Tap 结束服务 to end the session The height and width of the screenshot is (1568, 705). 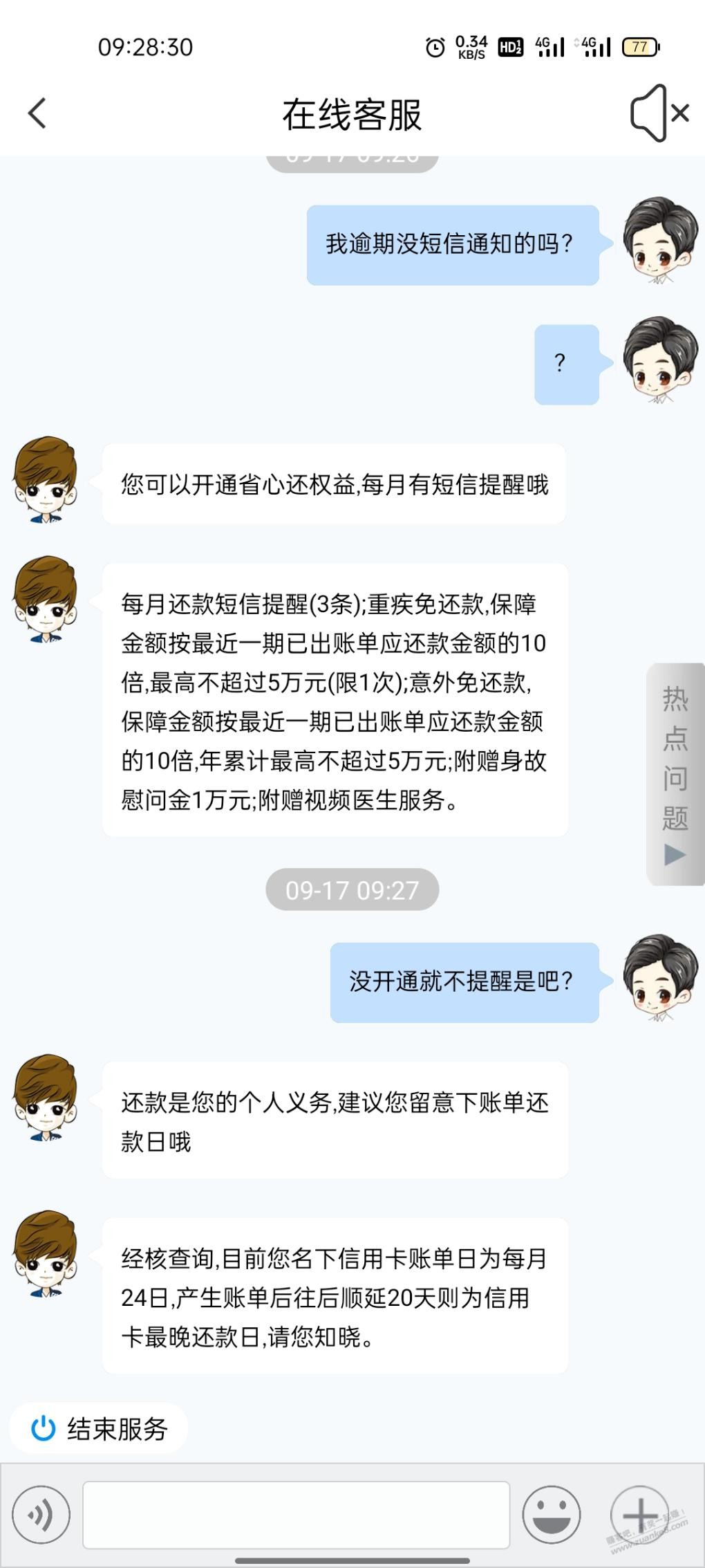point(100,1428)
